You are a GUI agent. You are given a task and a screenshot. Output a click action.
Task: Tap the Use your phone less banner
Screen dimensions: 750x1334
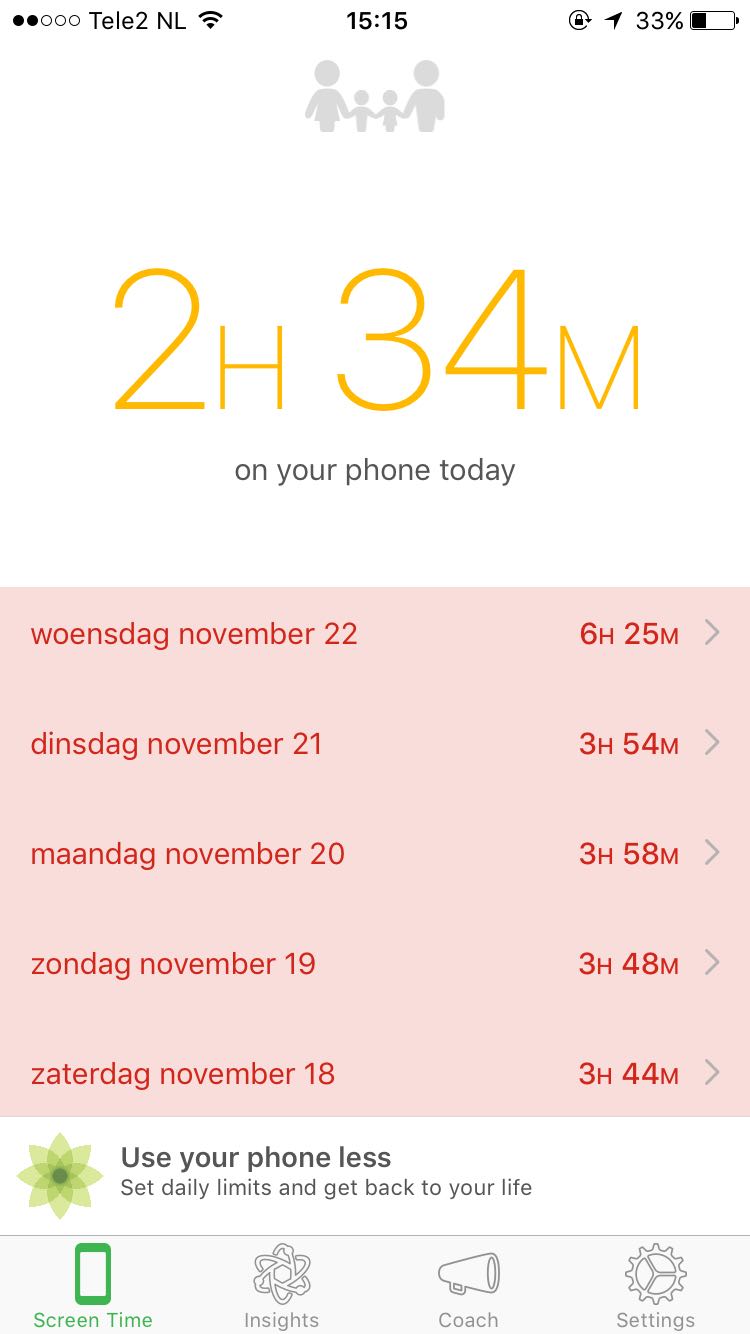tap(375, 1175)
